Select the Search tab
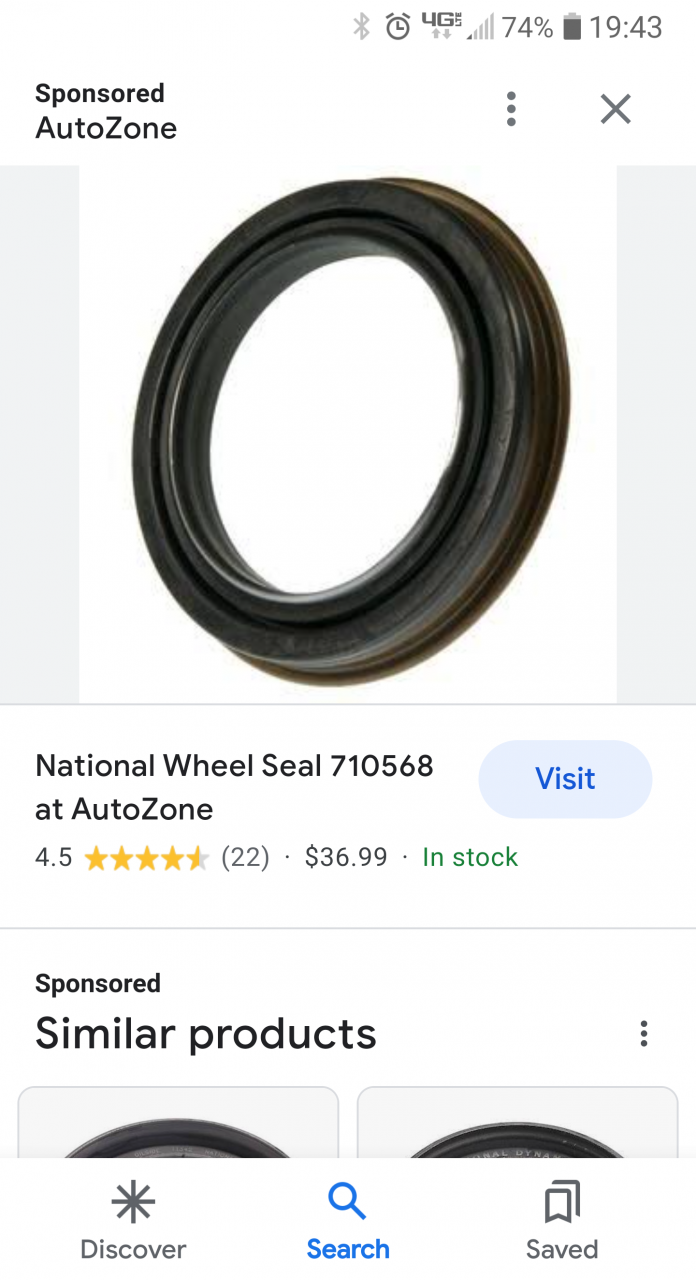This screenshot has width=696, height=1280. pyautogui.click(x=347, y=1220)
